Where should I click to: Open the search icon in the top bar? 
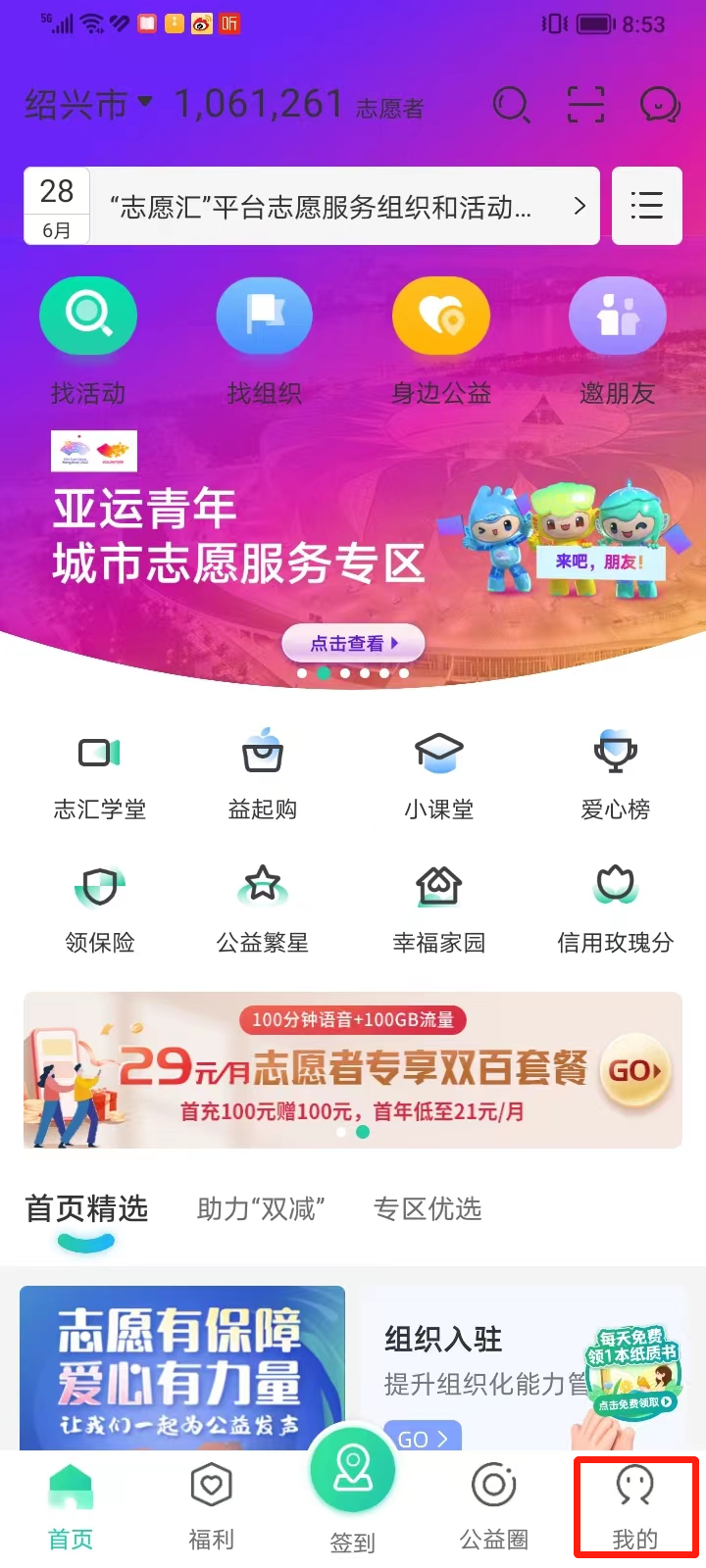[x=511, y=104]
